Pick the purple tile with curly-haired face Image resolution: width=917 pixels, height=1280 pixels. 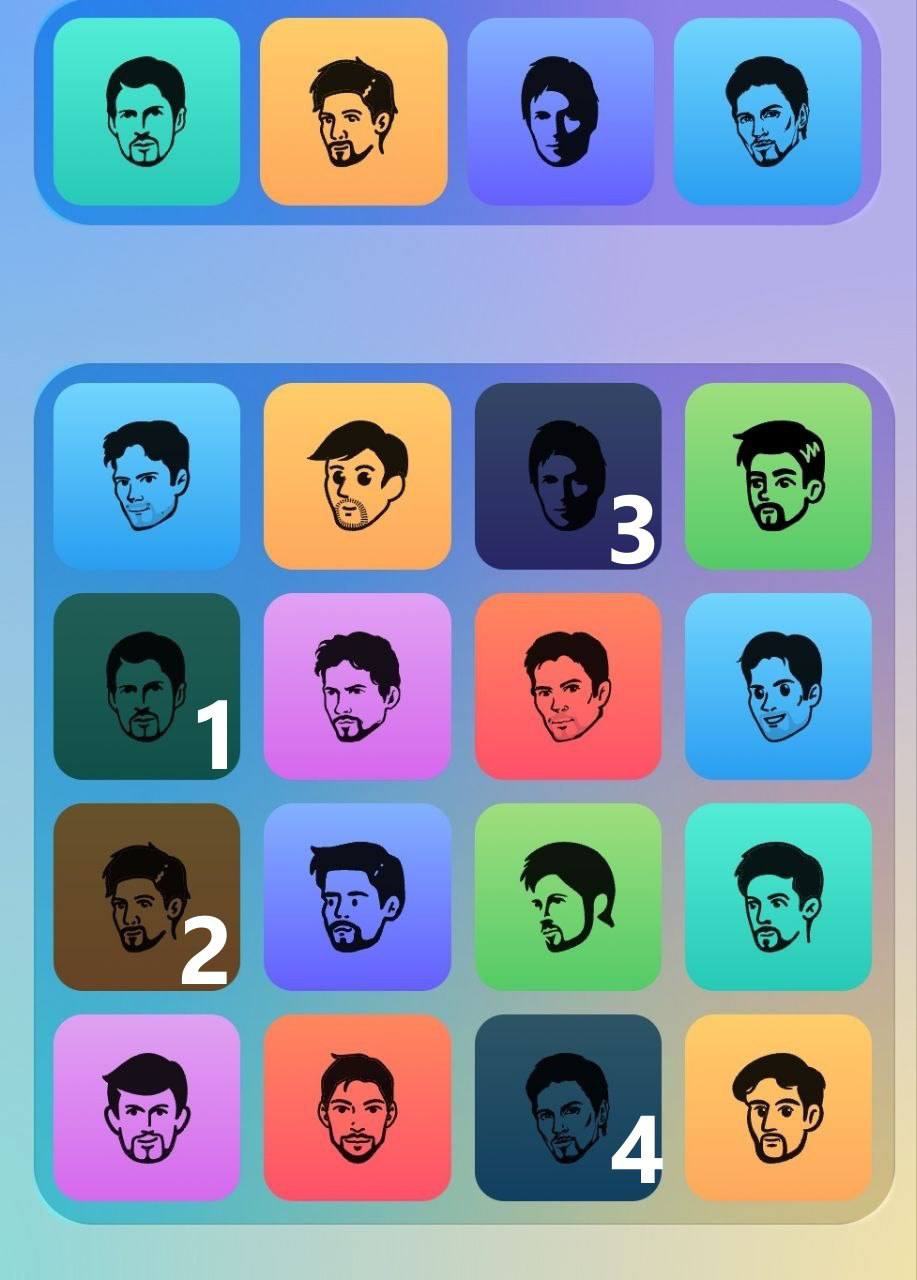(x=357, y=686)
